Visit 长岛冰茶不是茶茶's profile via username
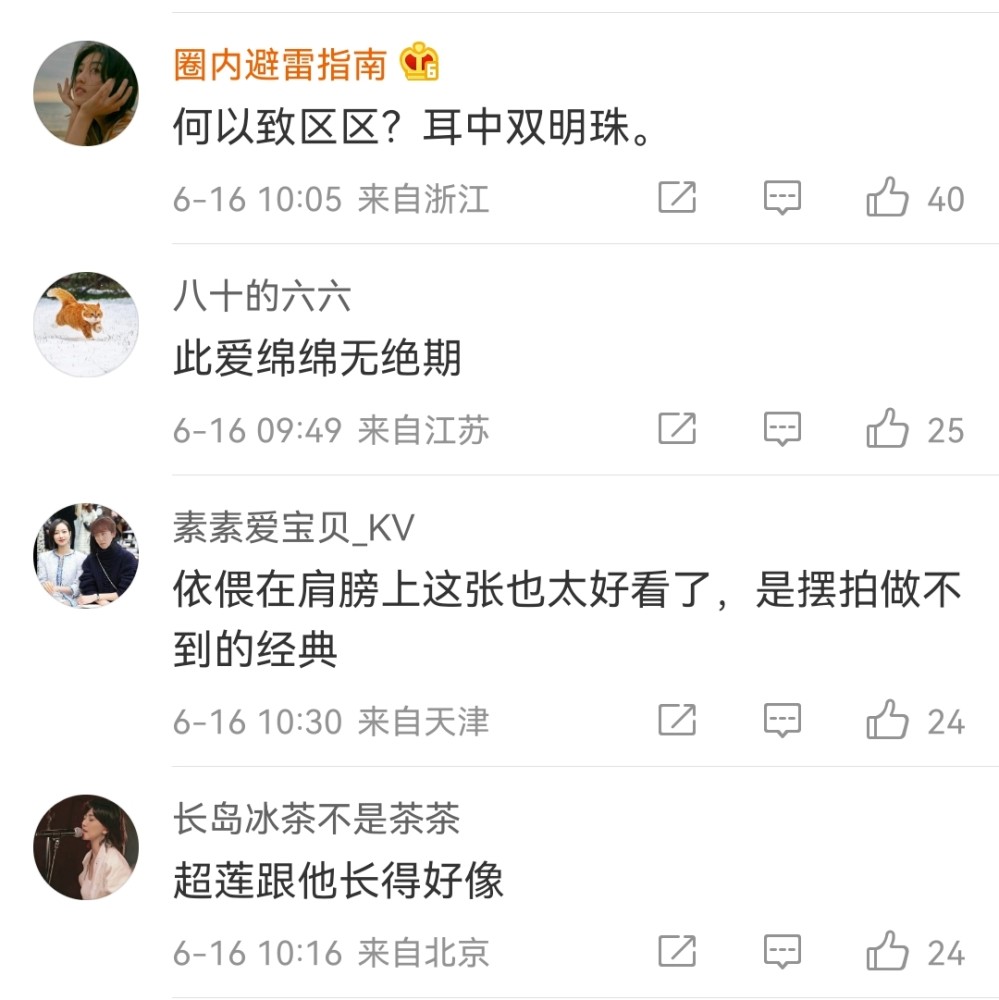999x1000 pixels. click(316, 820)
